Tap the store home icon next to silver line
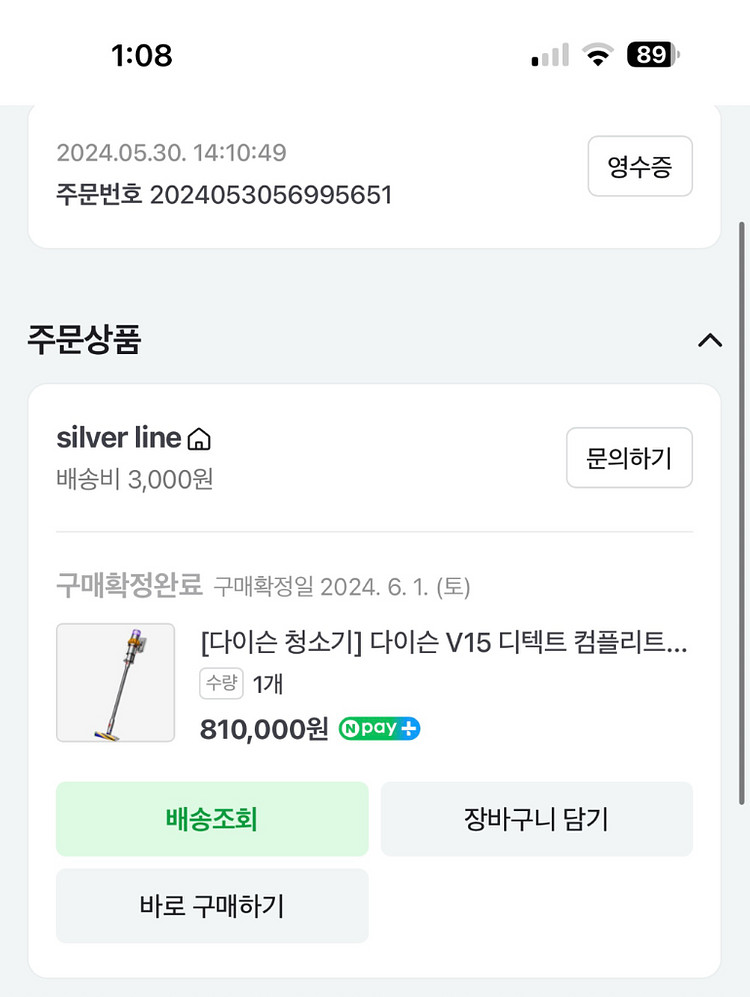Screen dimensions: 750x997 pyautogui.click(x=199, y=438)
